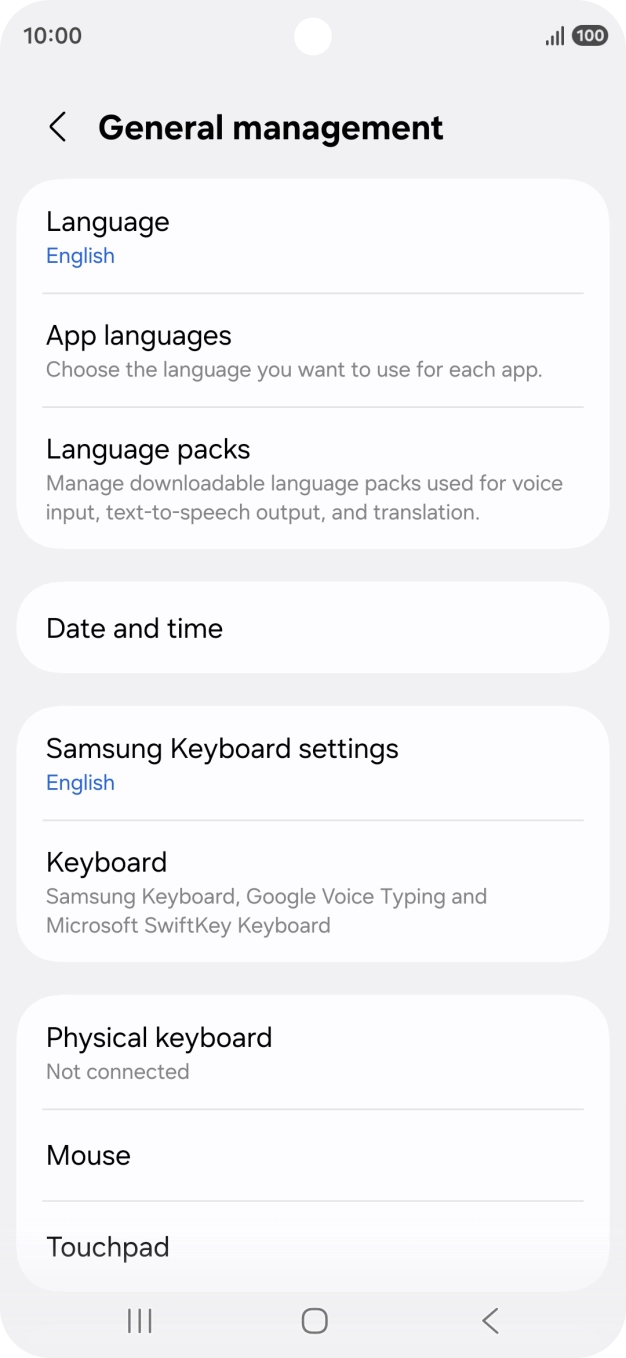Image resolution: width=626 pixels, height=1358 pixels.
Task: Open App languages
Action: pyautogui.click(x=312, y=351)
